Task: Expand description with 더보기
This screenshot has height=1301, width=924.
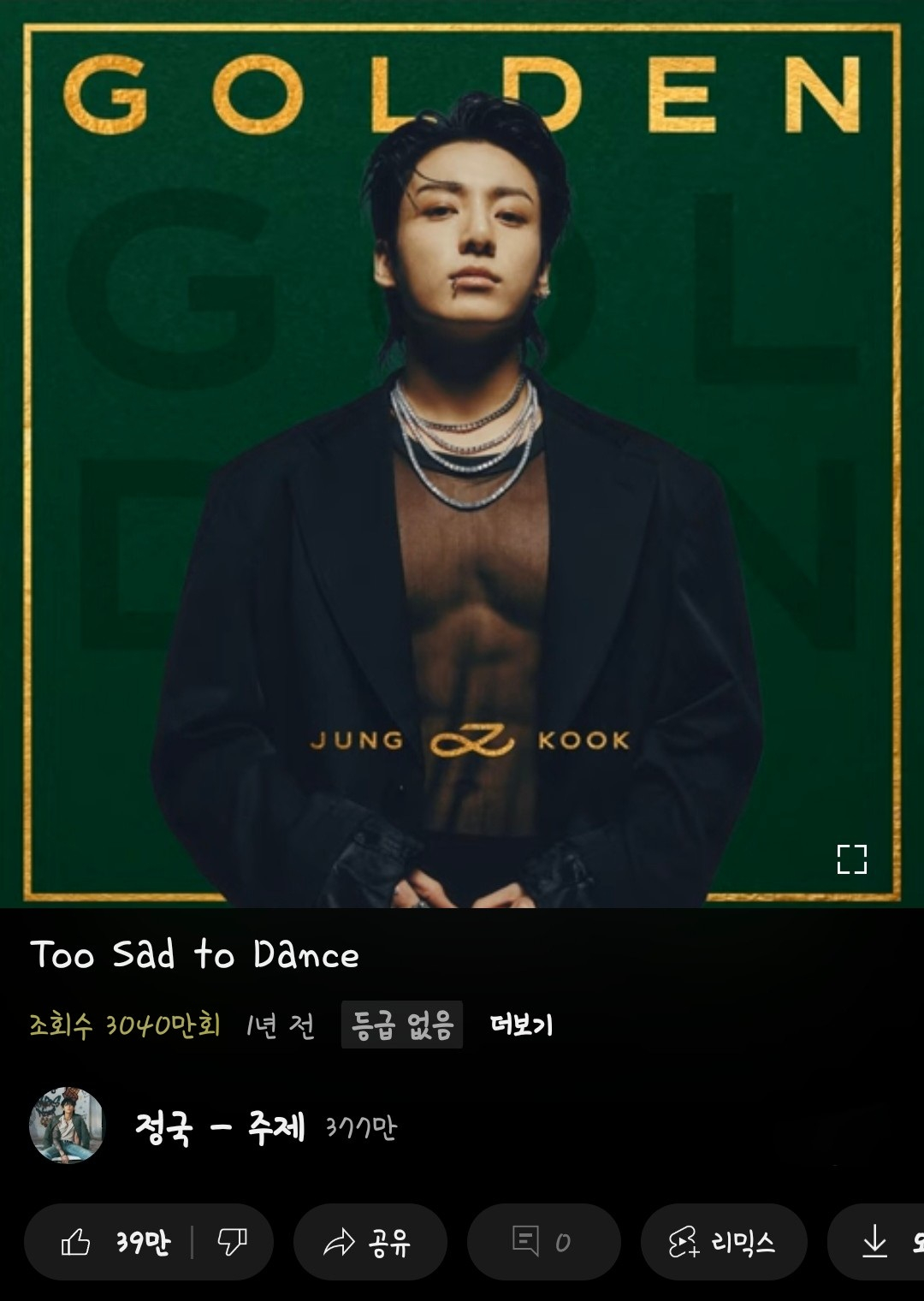Action: click(x=521, y=1025)
